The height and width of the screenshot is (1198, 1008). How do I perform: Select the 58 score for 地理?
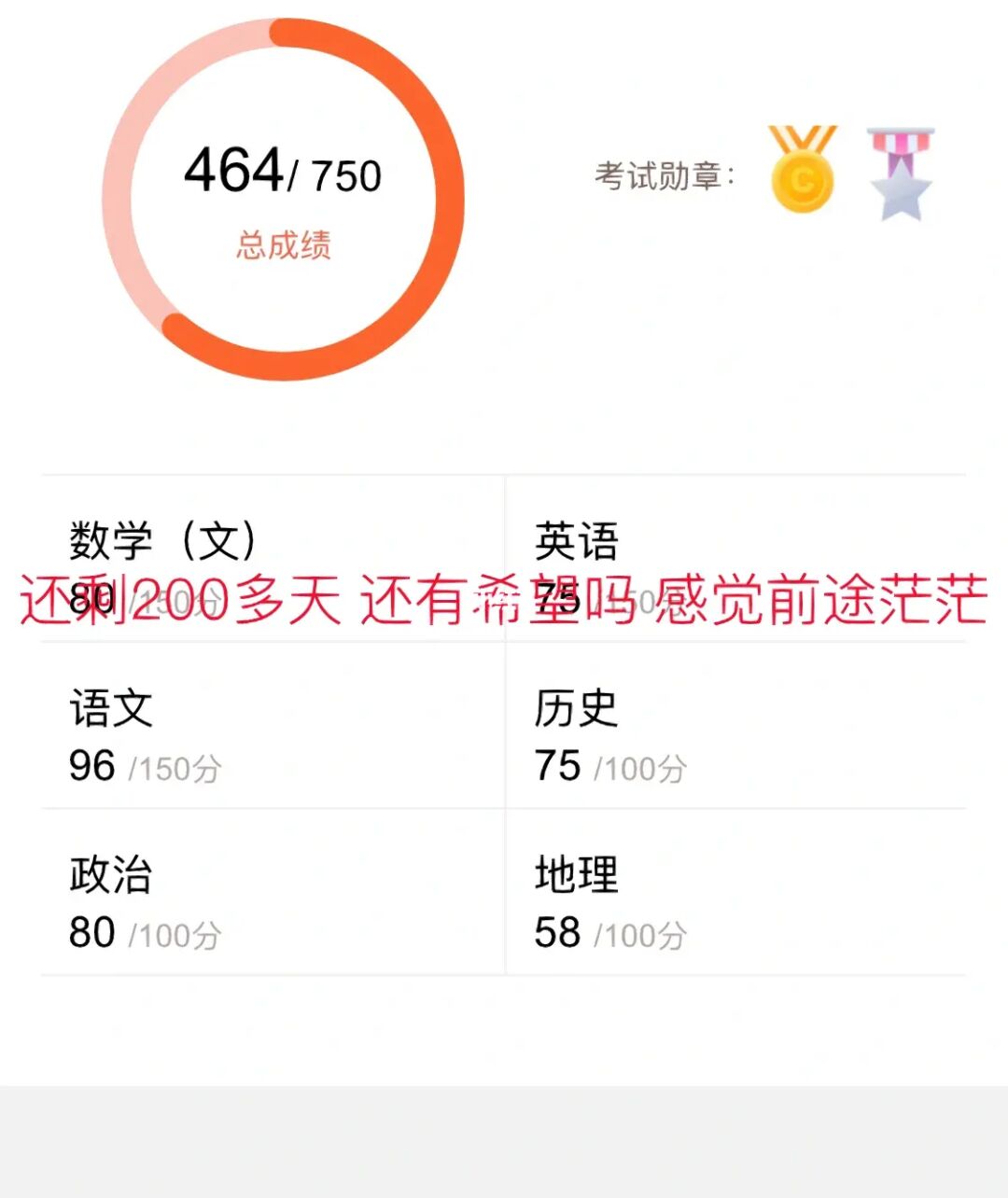(557, 931)
